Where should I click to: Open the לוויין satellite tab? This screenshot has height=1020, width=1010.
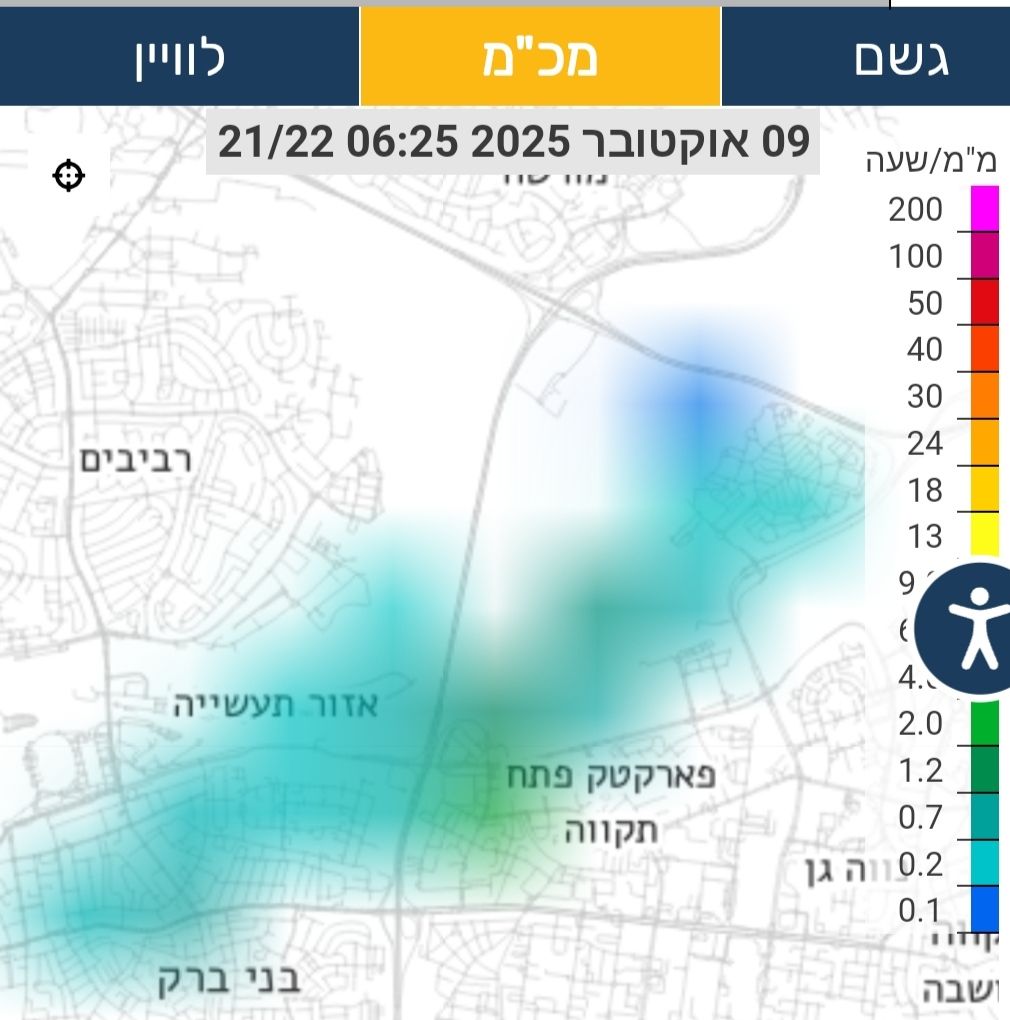tap(180, 57)
